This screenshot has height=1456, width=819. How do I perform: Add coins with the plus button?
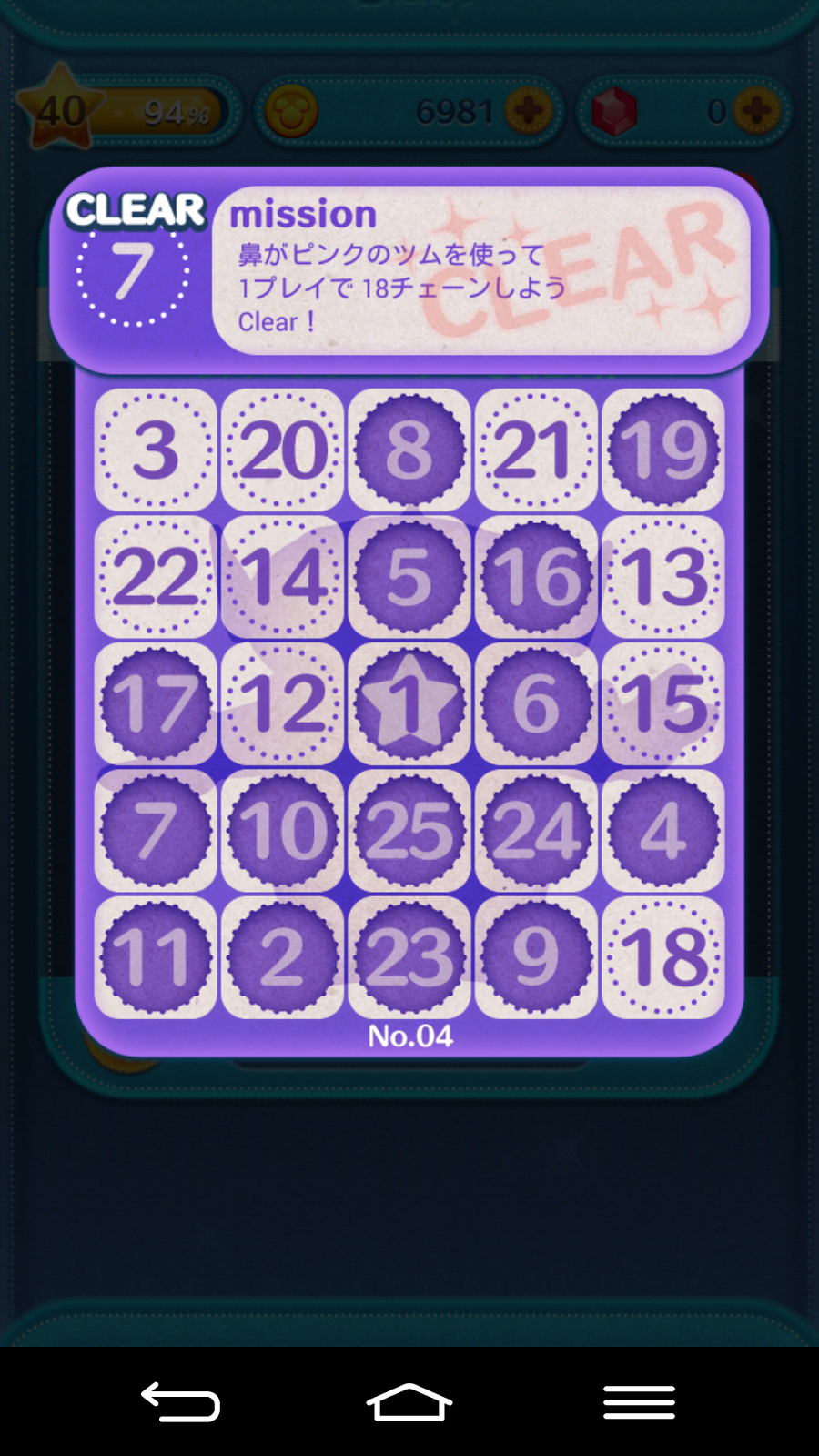[x=529, y=112]
